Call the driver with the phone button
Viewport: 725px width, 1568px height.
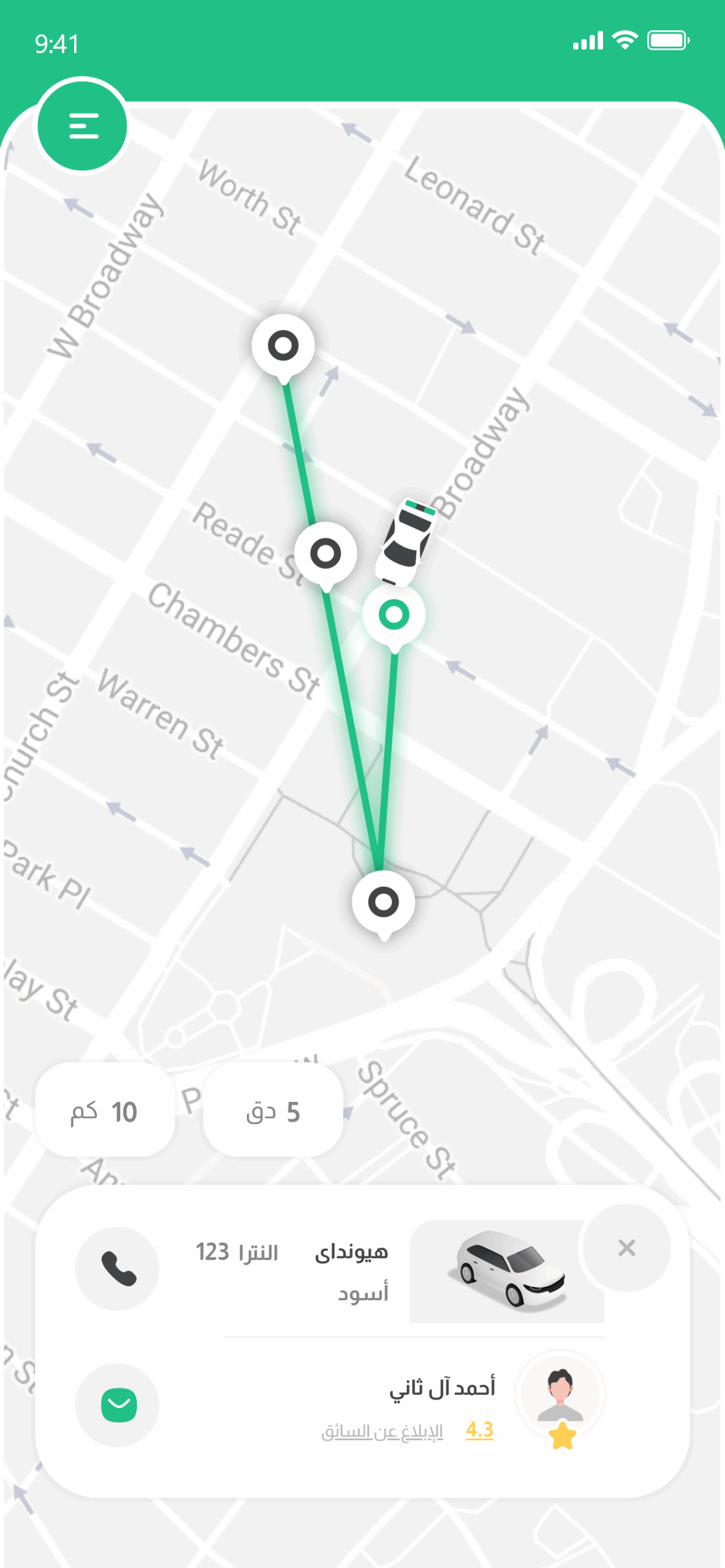coord(118,1268)
